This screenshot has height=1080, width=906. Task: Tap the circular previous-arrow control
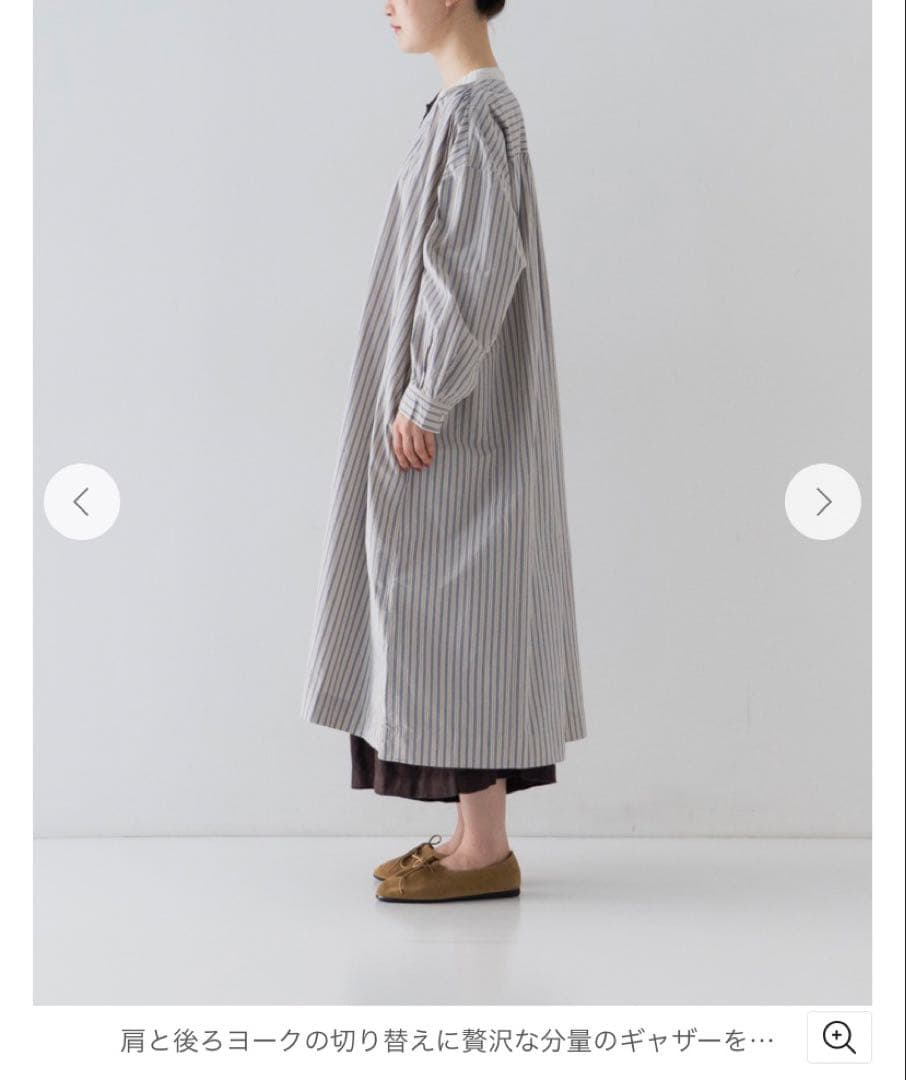(82, 501)
